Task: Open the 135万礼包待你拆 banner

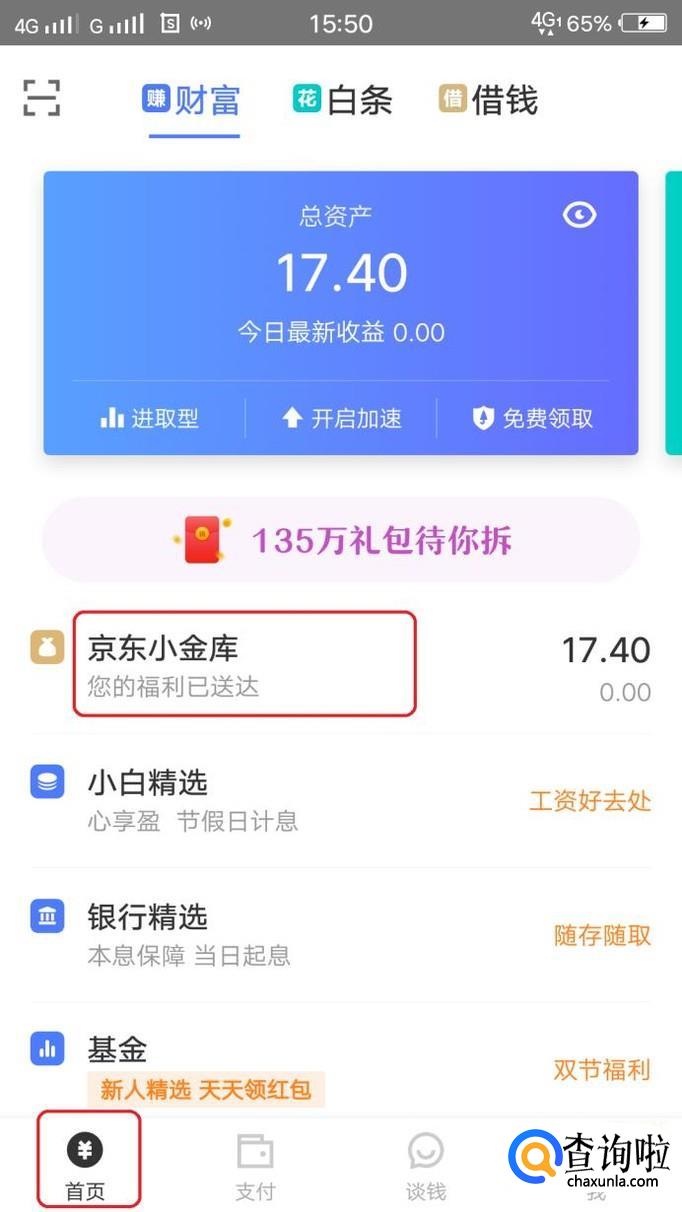Action: (x=341, y=541)
